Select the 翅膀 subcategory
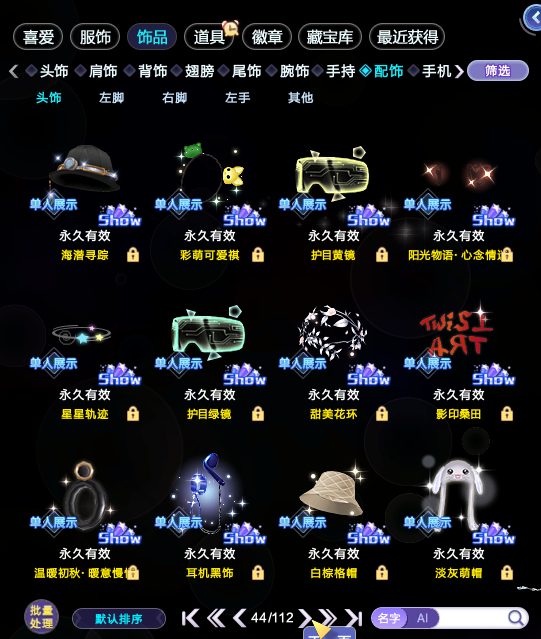This screenshot has height=639, width=541. 199,71
